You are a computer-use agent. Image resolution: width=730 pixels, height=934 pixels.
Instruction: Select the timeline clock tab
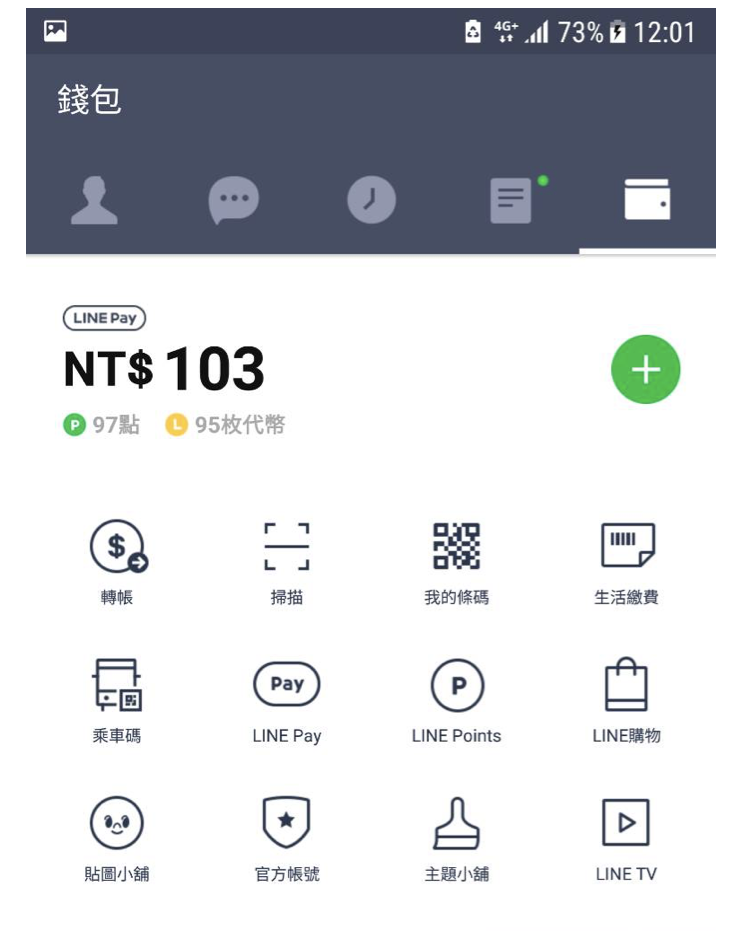[371, 199]
